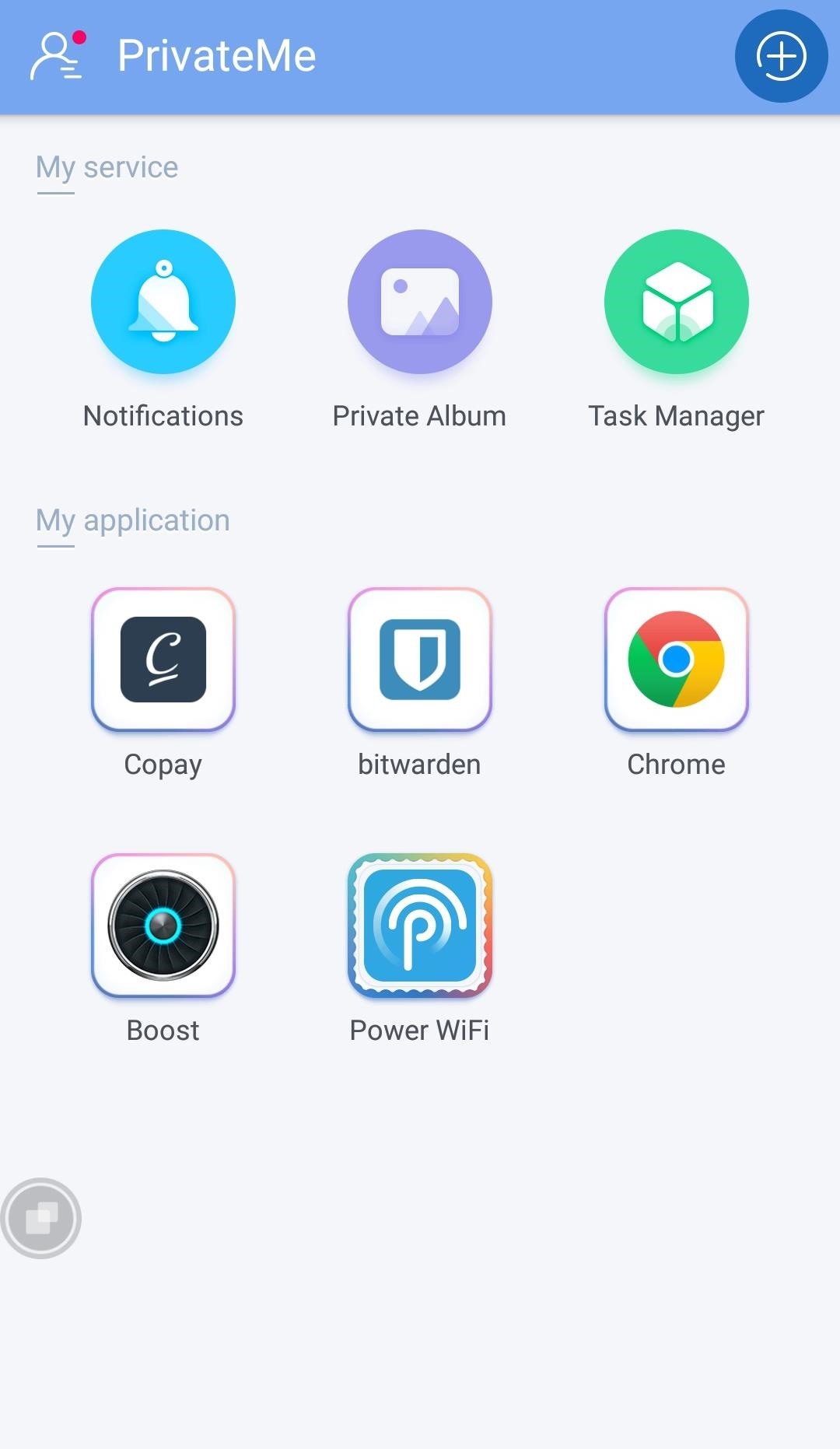Viewport: 840px width, 1449px height.
Task: Open the Private Album
Action: point(419,302)
